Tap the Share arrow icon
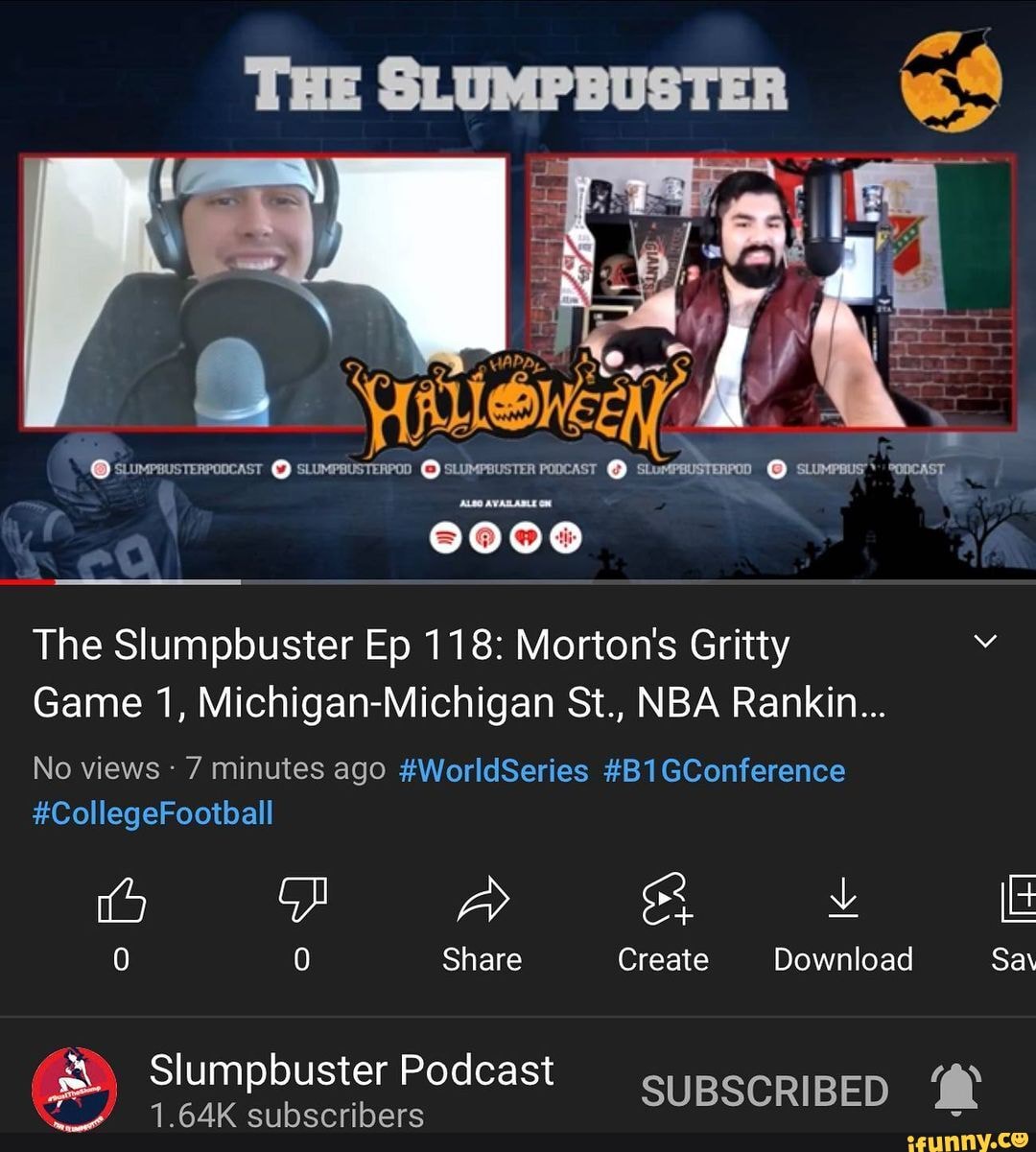The width and height of the screenshot is (1036, 1152). tap(481, 900)
